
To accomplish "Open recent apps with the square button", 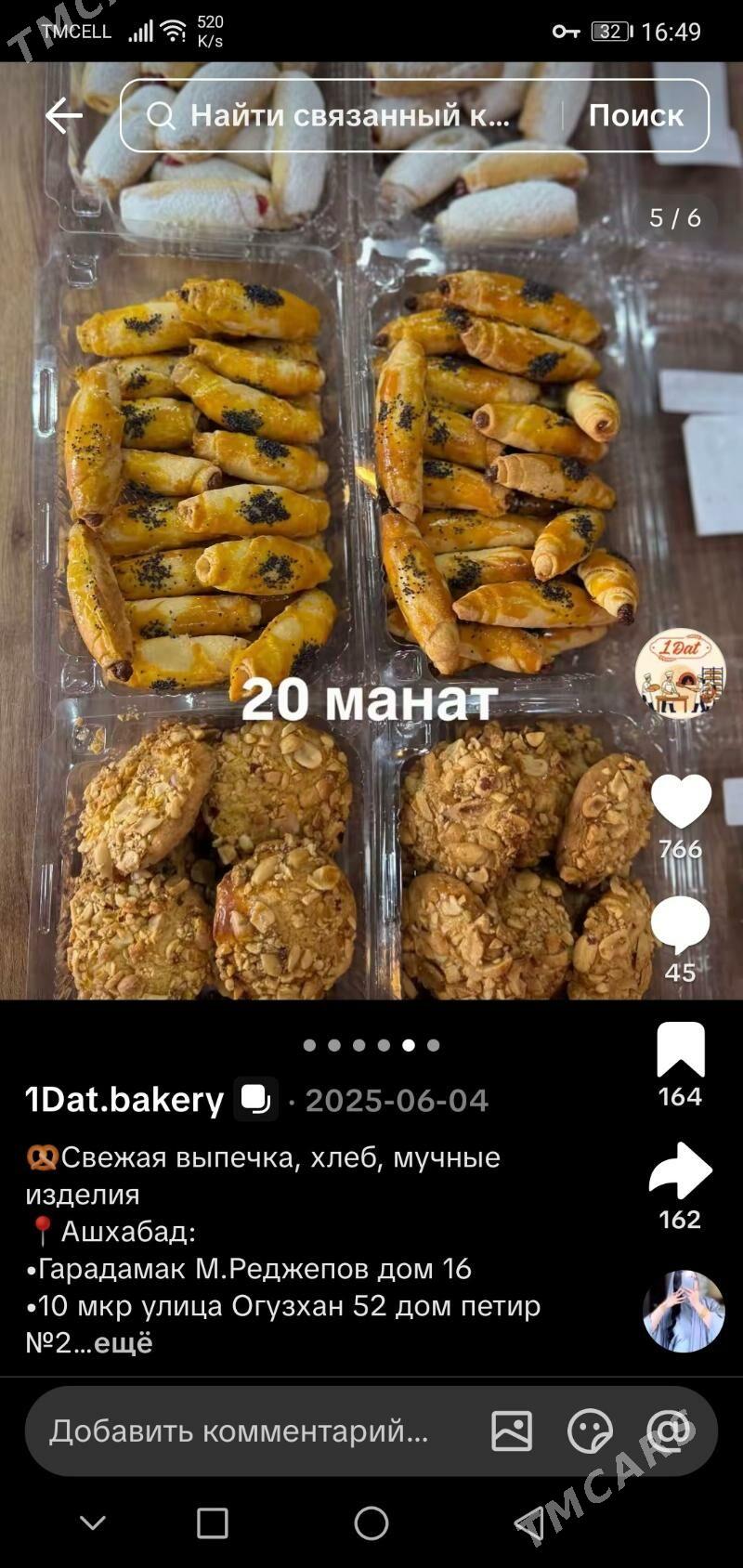I will [213, 1523].
